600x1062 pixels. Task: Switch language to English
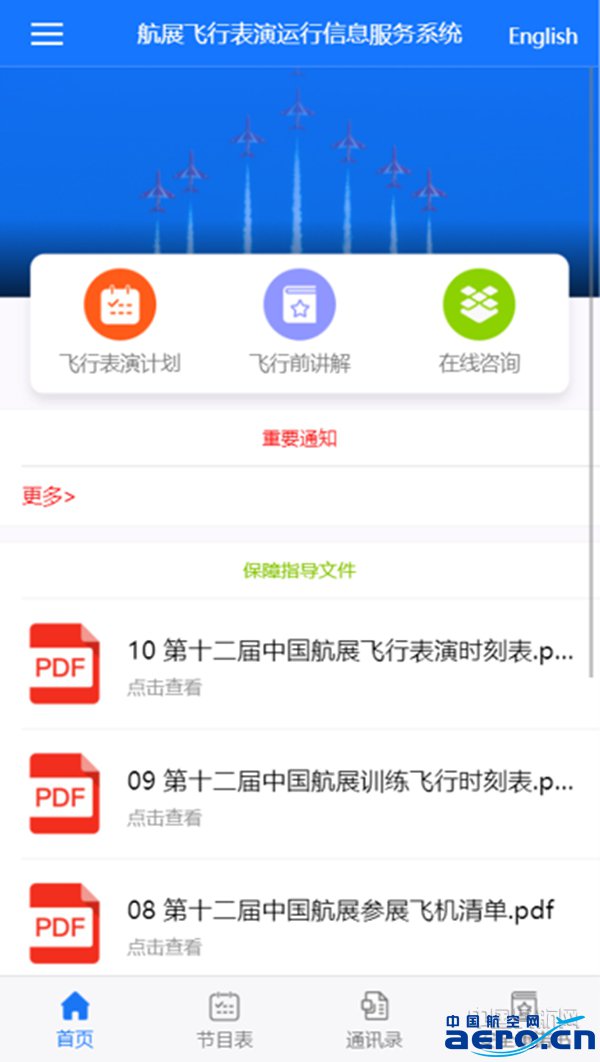[542, 36]
